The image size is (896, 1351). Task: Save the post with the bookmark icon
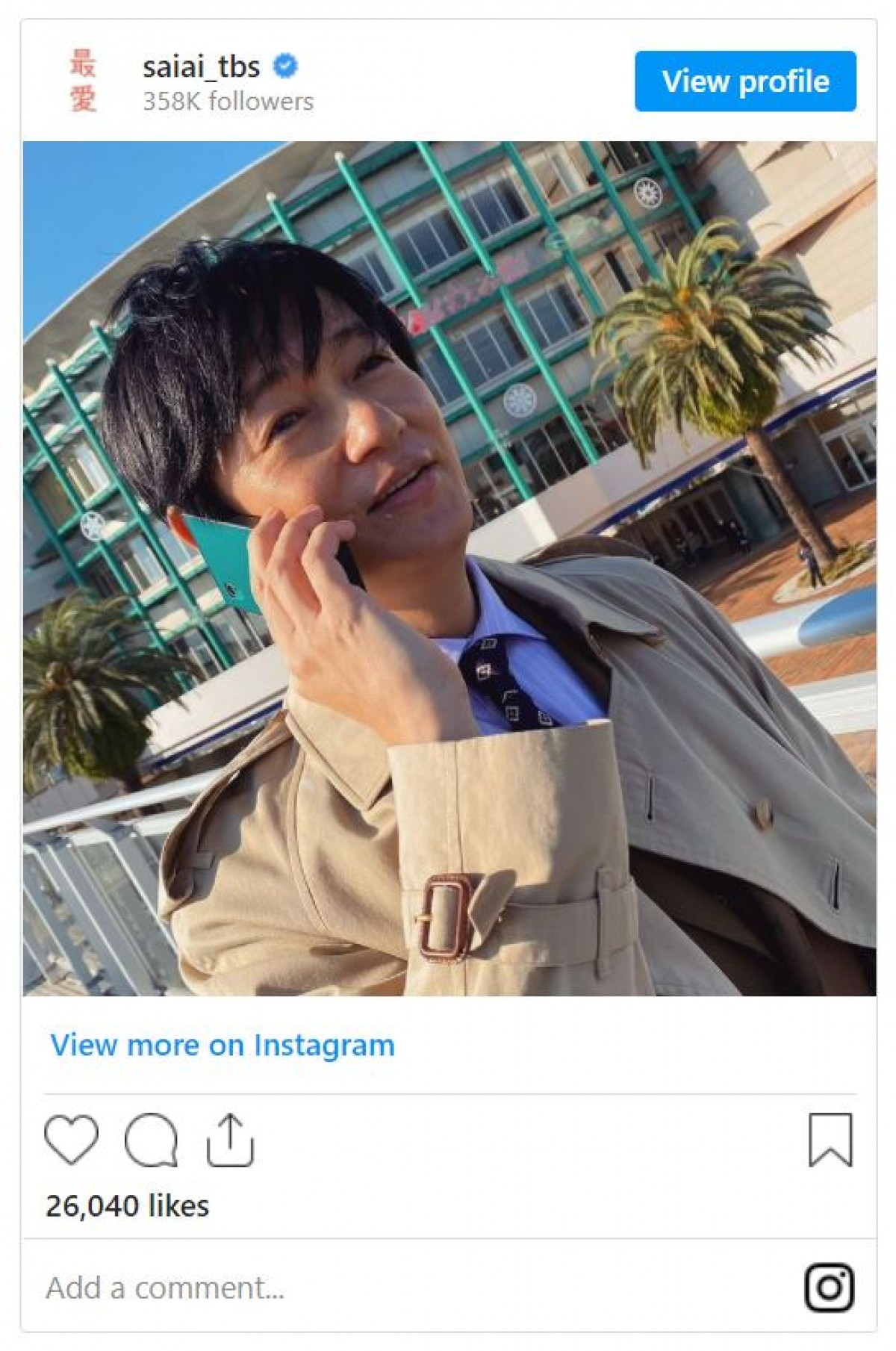pyautogui.click(x=830, y=1140)
